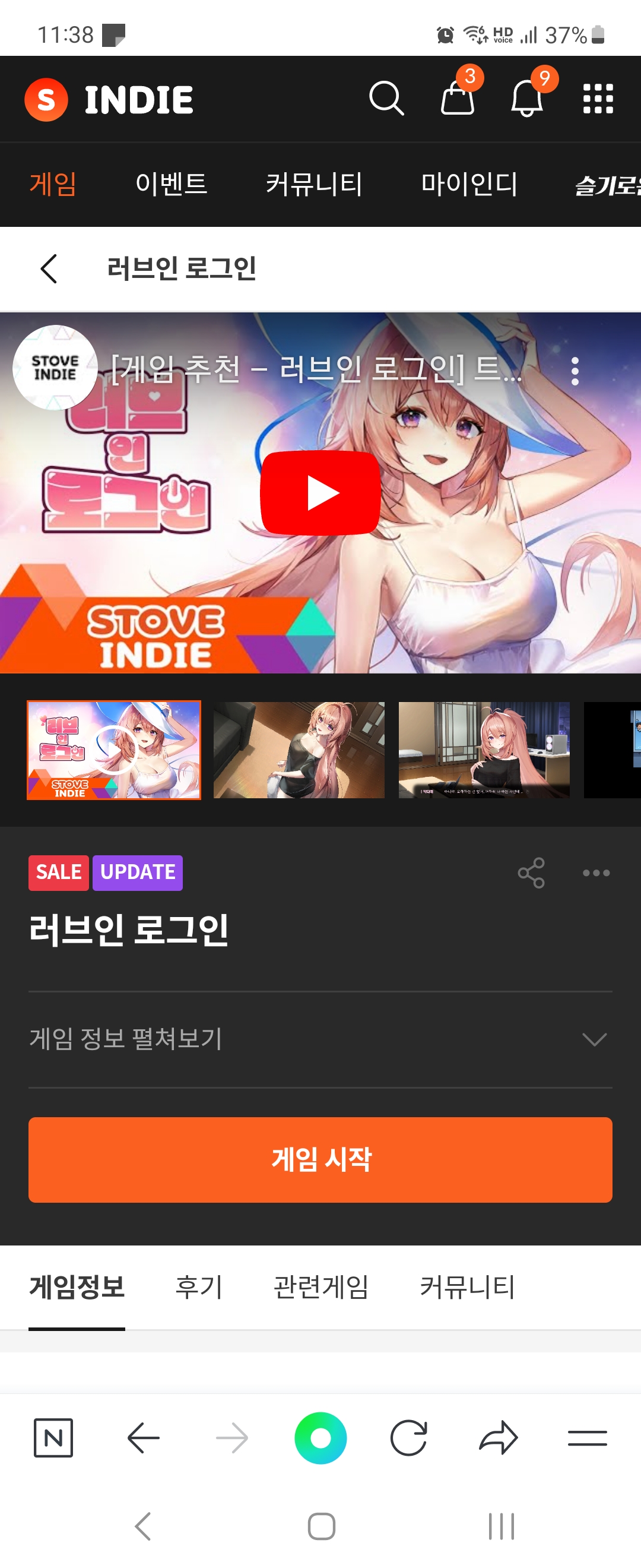Go back from 러브인 로그인 page
The image size is (641, 1568).
coord(49,268)
